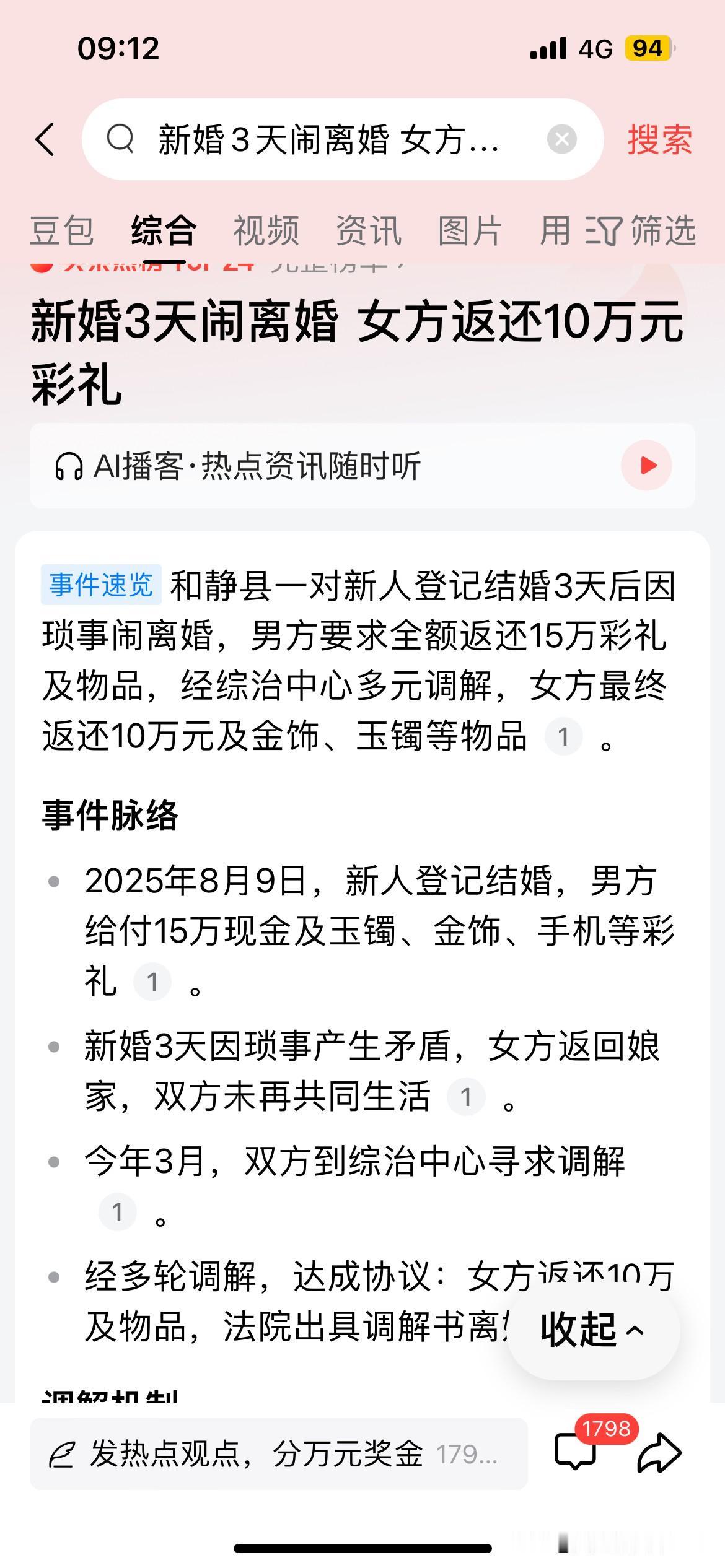The width and height of the screenshot is (725, 1568).
Task: Switch to the 资讯 tab
Action: tap(369, 230)
